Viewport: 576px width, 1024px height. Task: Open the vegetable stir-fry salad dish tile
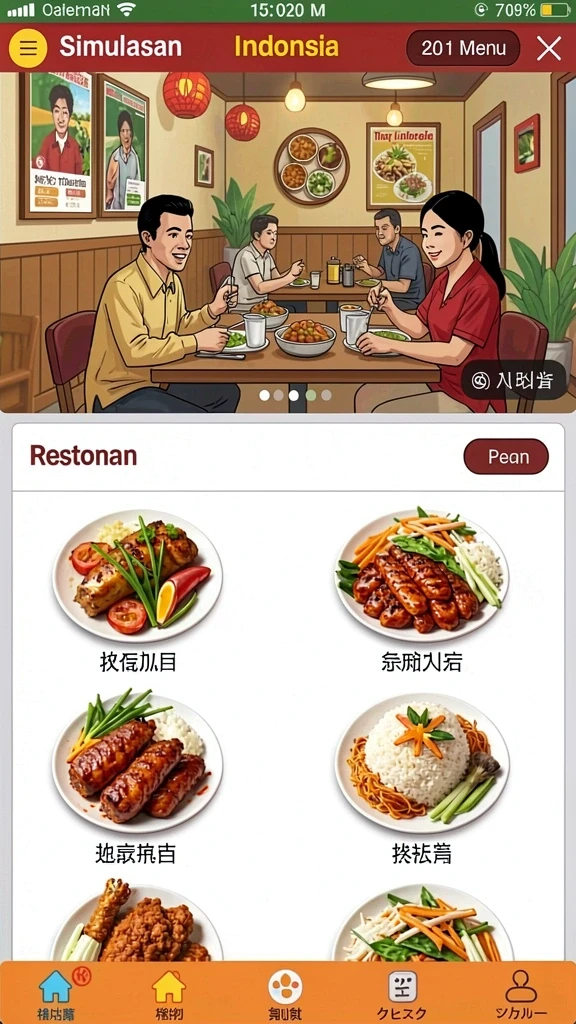(422, 922)
